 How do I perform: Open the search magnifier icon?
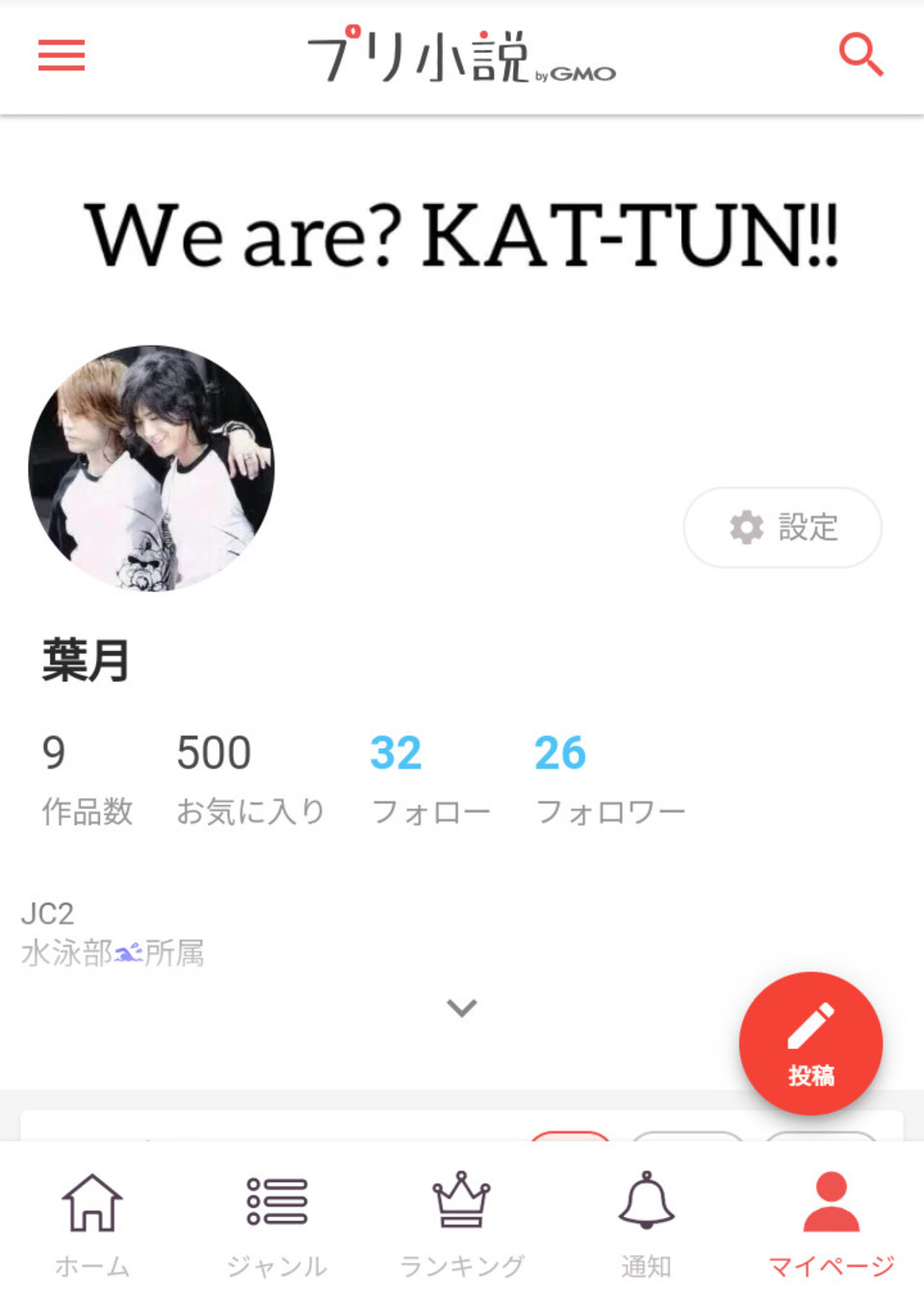point(860,55)
